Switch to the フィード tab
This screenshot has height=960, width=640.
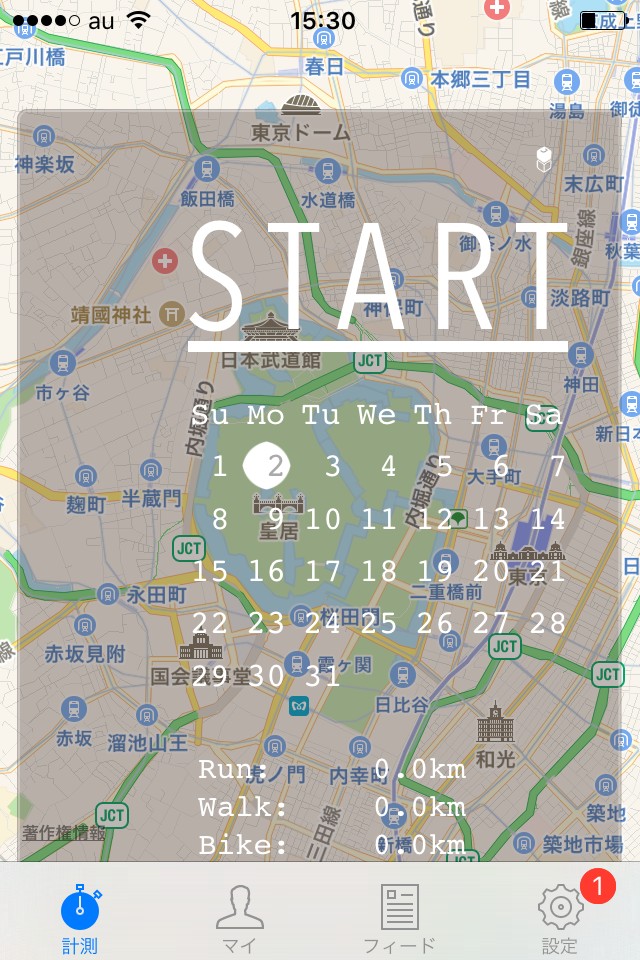400,918
